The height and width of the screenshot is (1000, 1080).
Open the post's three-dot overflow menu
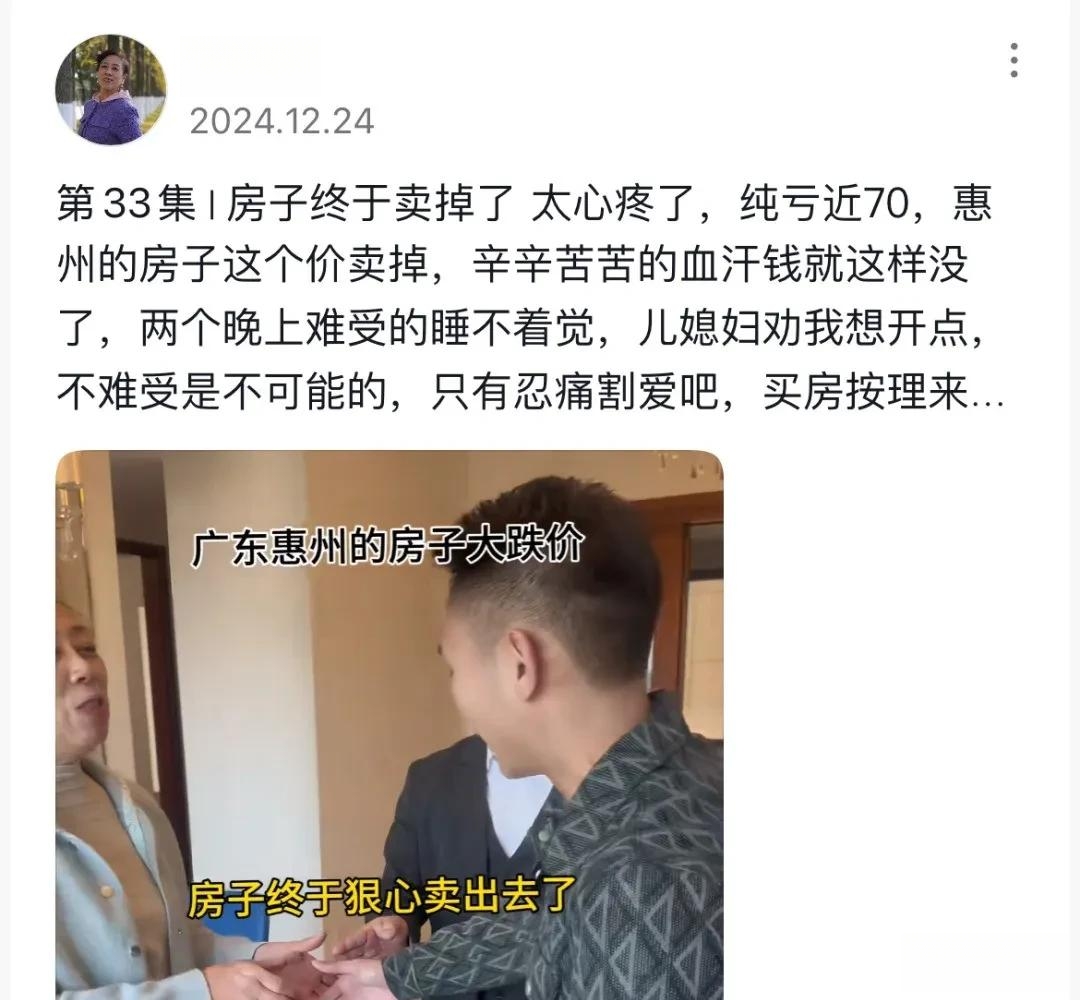tap(1014, 61)
